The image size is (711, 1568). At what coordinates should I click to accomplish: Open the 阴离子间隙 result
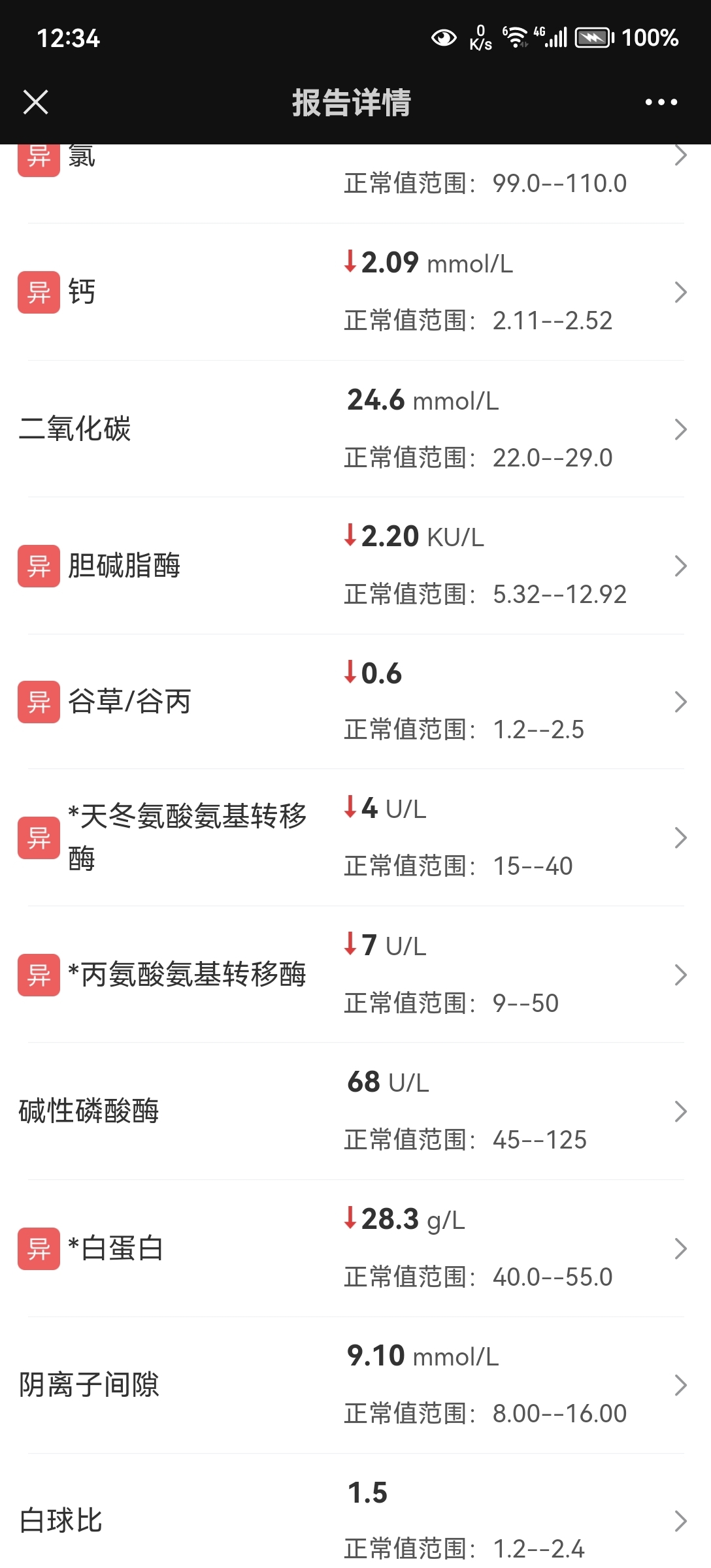355,1385
